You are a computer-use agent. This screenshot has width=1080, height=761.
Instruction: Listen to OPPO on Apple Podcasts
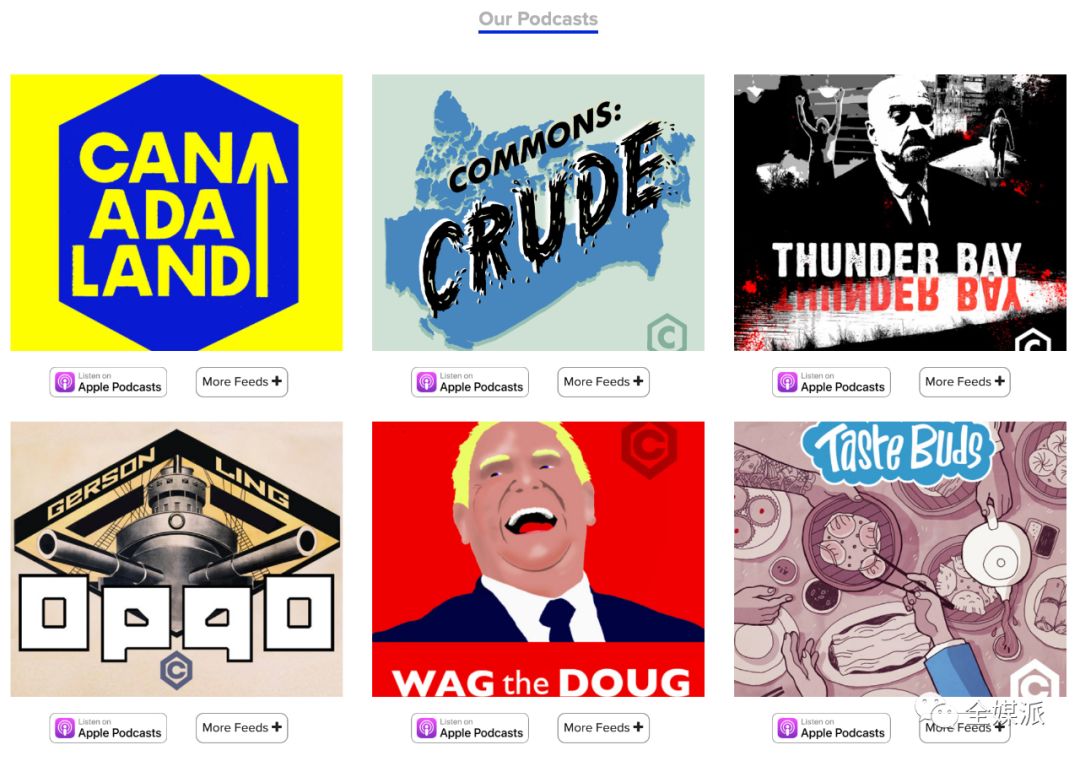[x=108, y=728]
